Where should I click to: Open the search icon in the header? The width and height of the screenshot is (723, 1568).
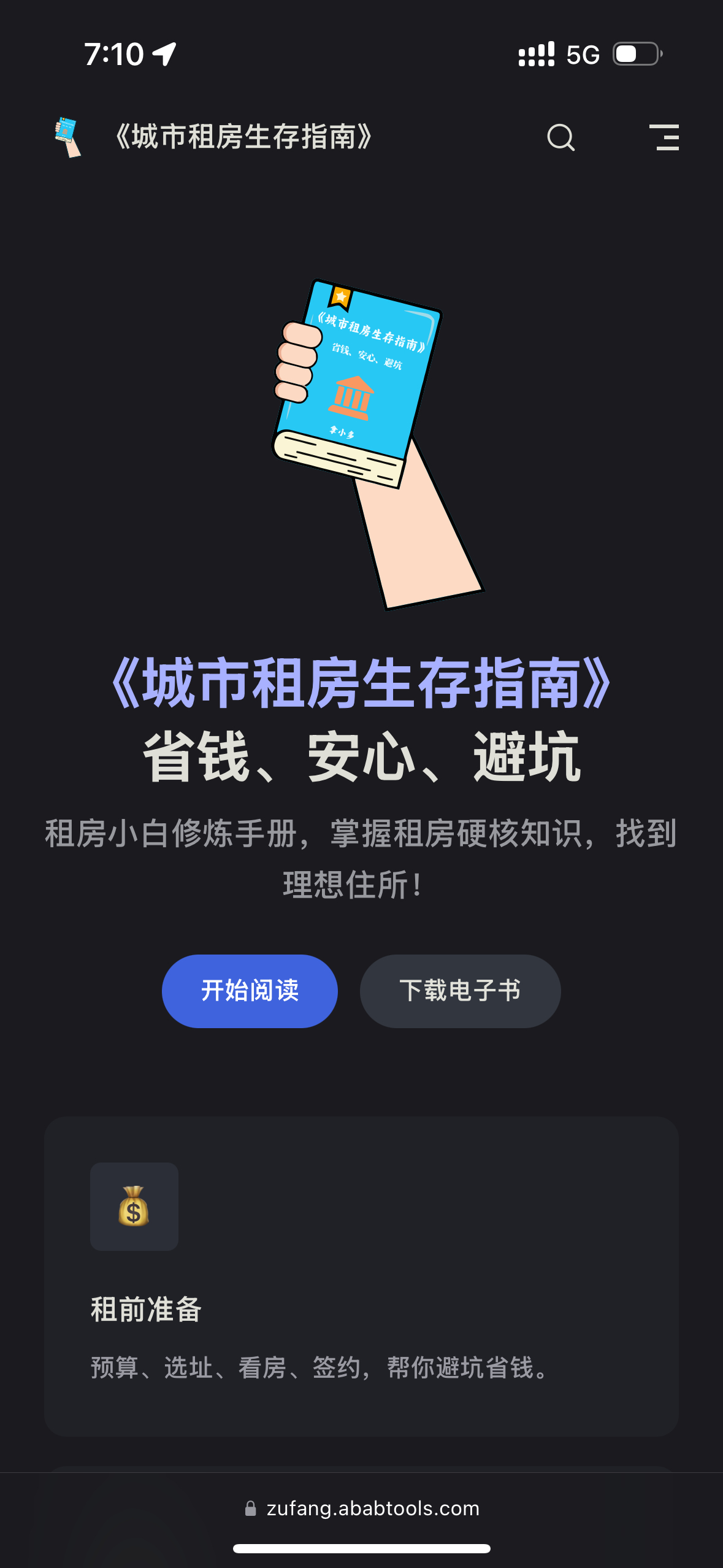tap(560, 137)
